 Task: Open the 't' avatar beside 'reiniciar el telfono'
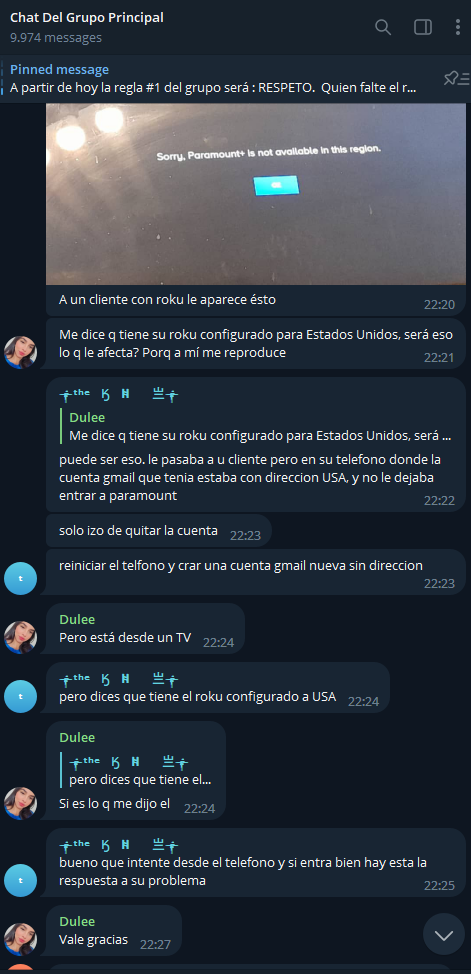pos(21,578)
